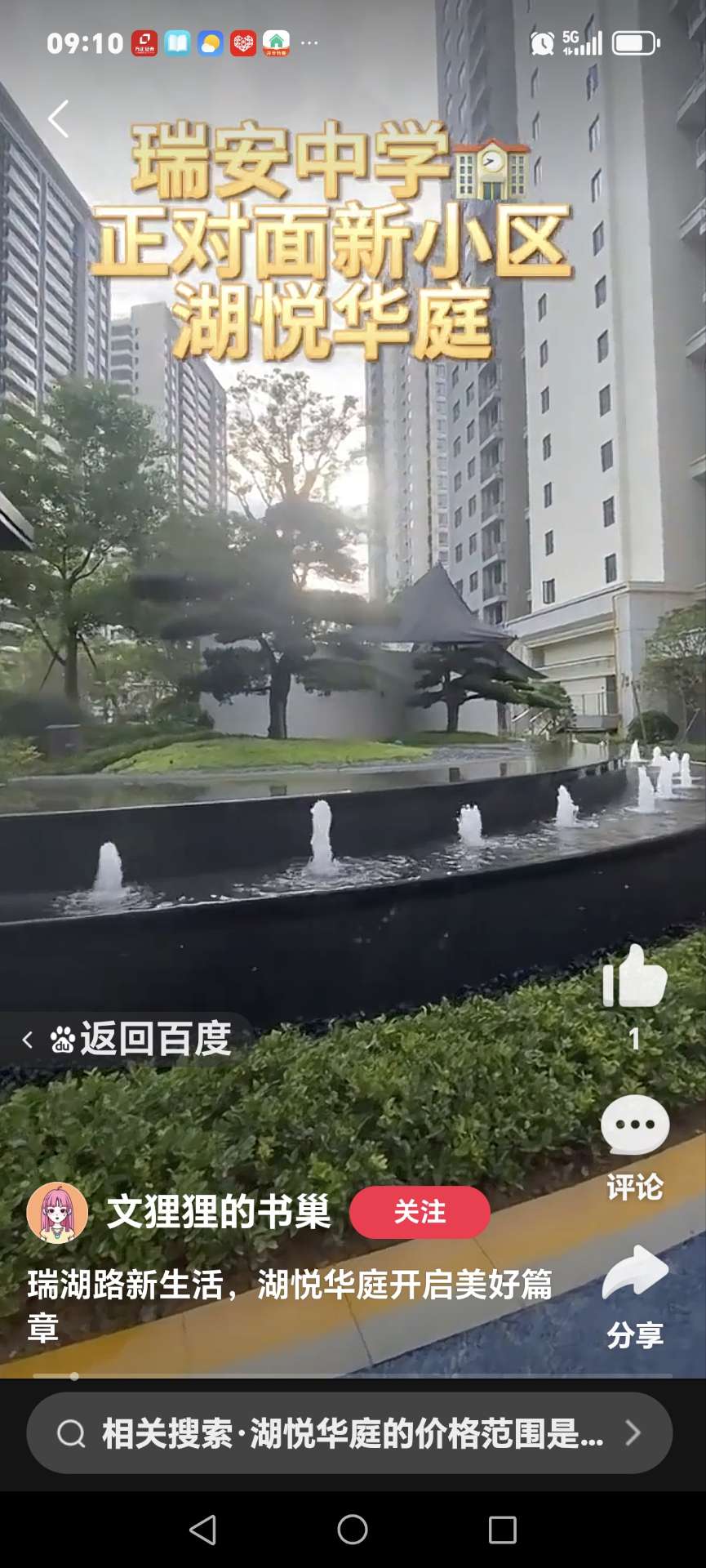Open 文狸狸的书巢 profile avatar
This screenshot has height=1568, width=706.
(x=57, y=1212)
